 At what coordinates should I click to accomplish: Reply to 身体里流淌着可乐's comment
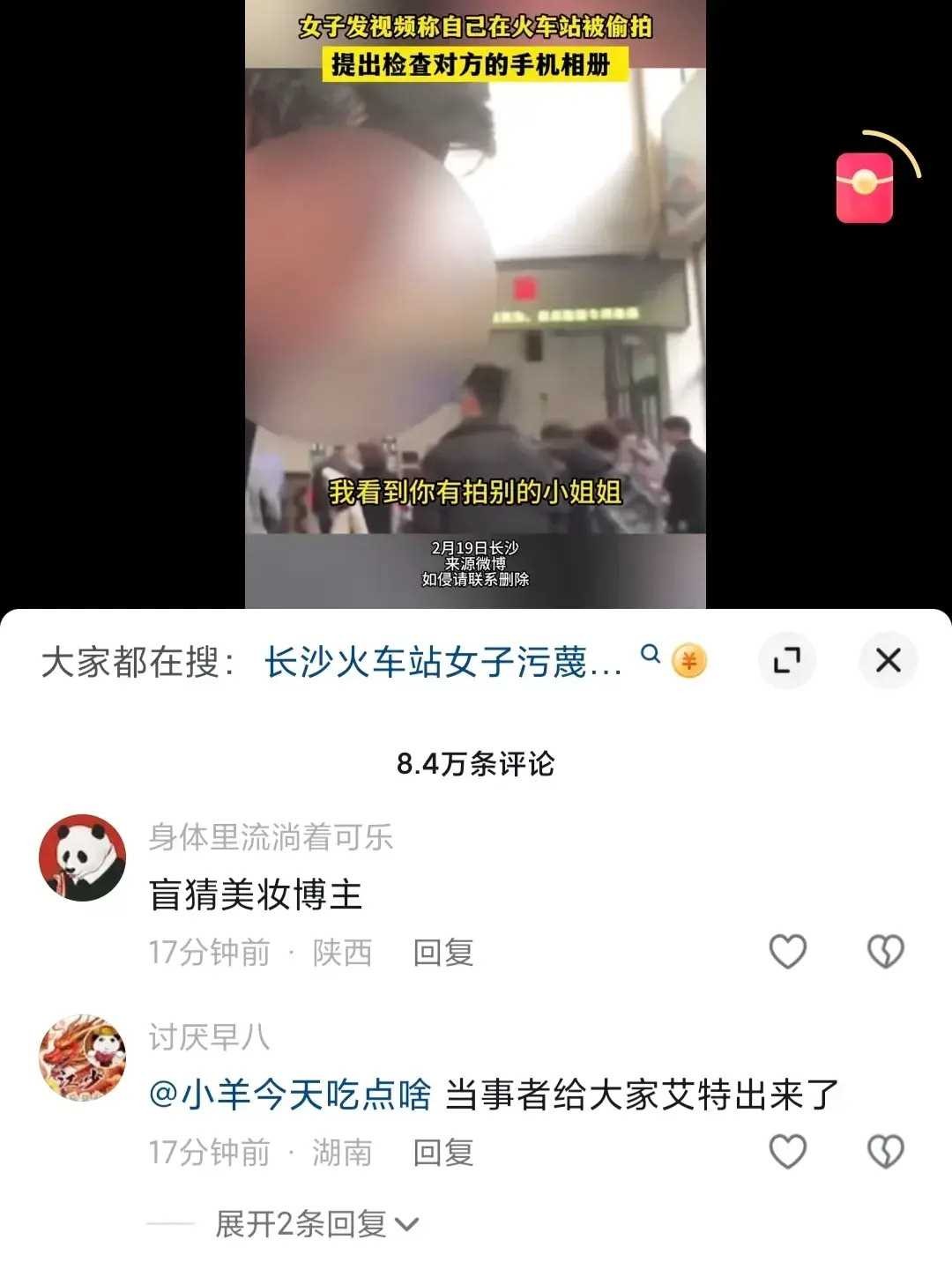pyautogui.click(x=443, y=952)
